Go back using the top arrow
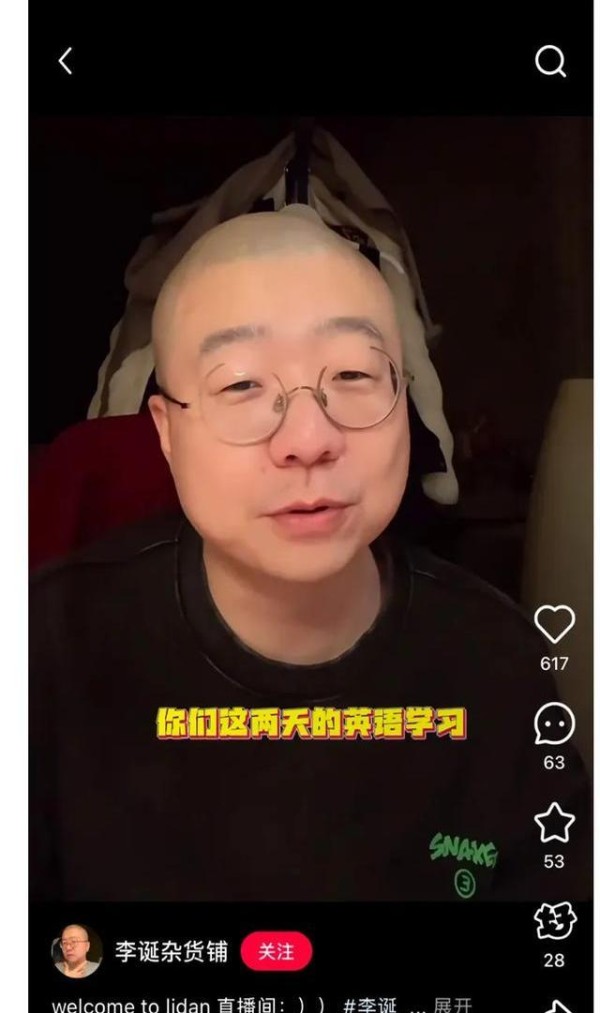The height and width of the screenshot is (1013, 600). 65,62
